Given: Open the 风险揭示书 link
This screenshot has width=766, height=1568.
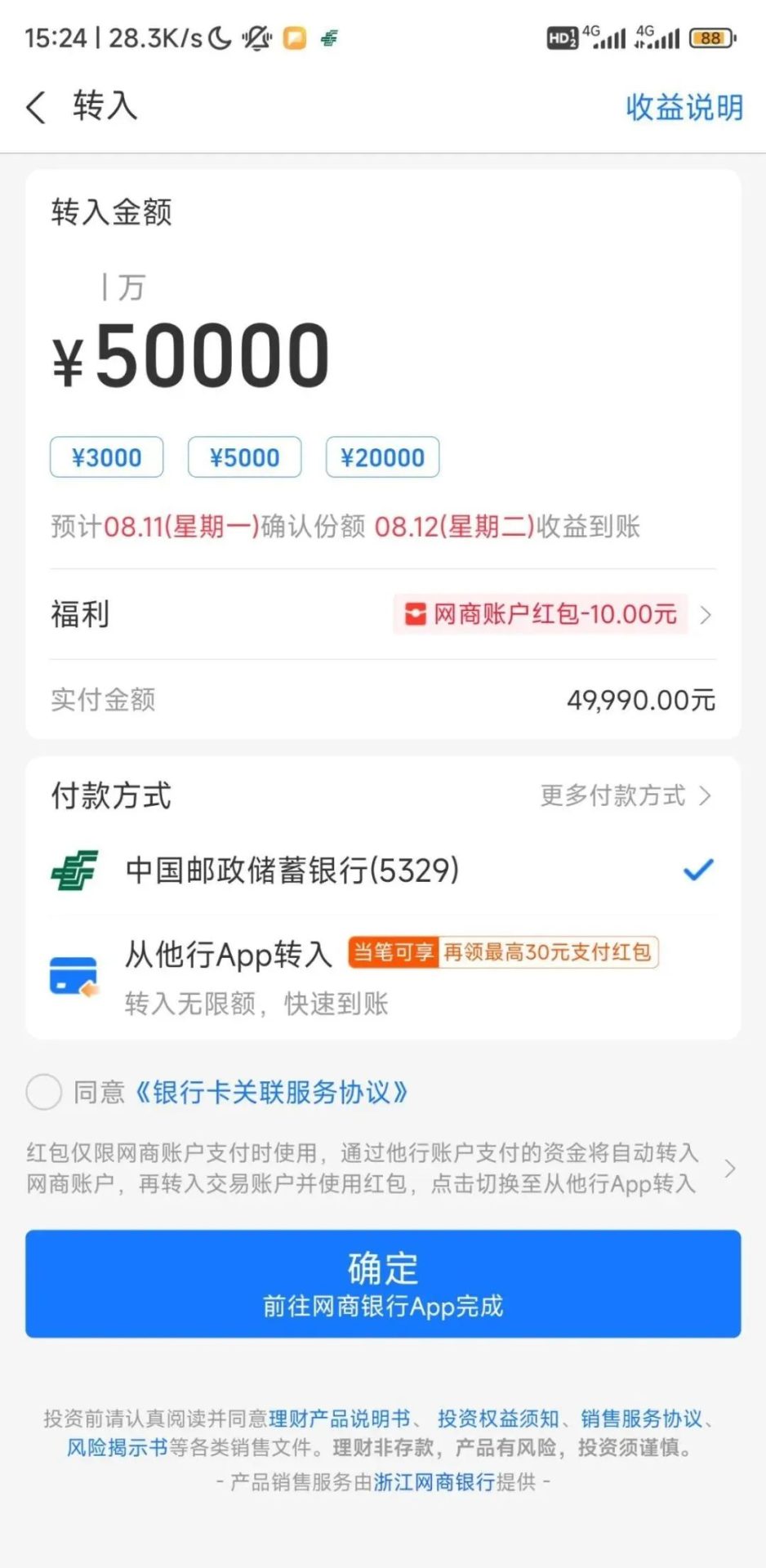Looking at the screenshot, I should (117, 1448).
